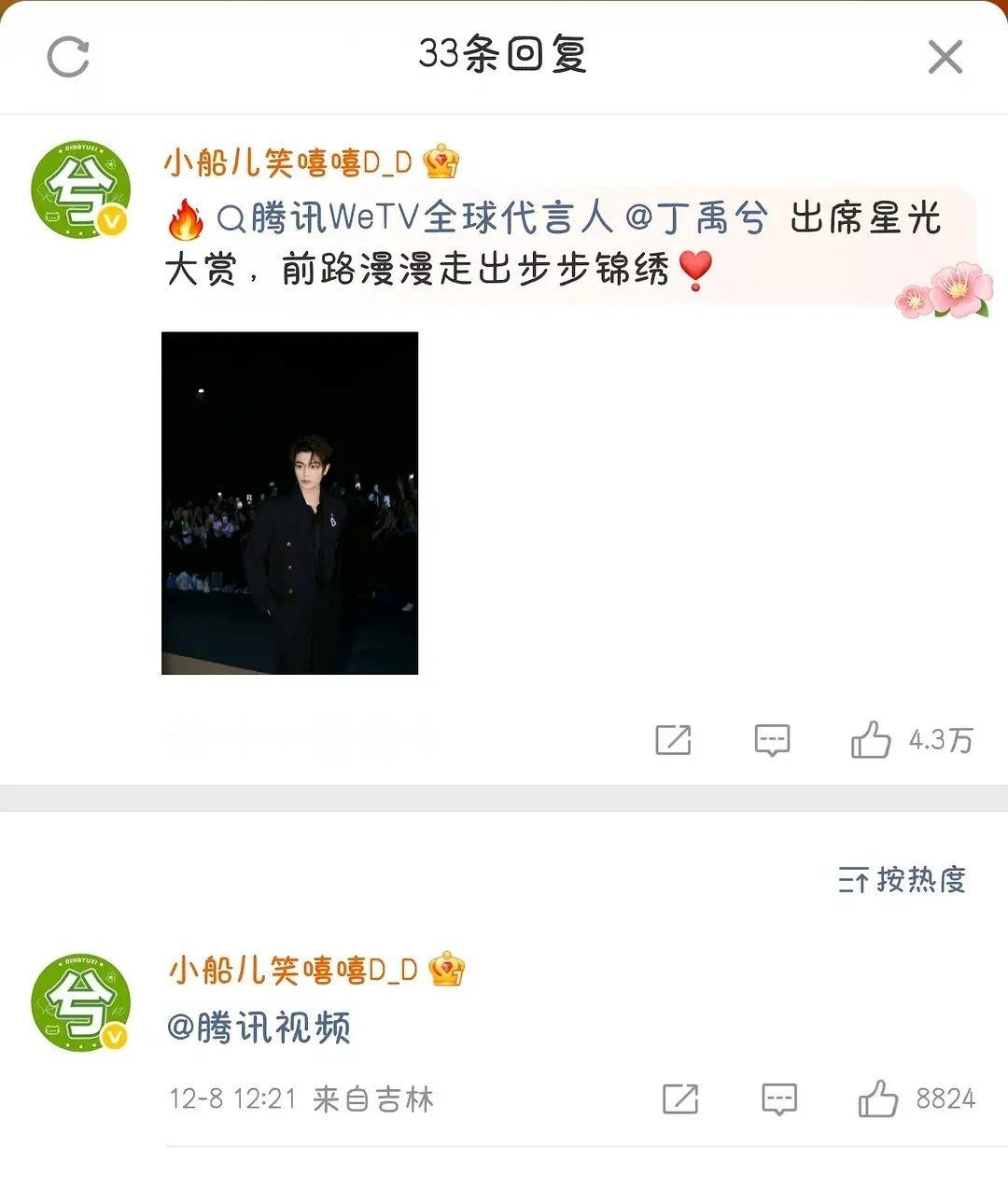Open the comment icon on the bottom reply
The width and height of the screenshot is (1008, 1189).
click(x=780, y=1100)
